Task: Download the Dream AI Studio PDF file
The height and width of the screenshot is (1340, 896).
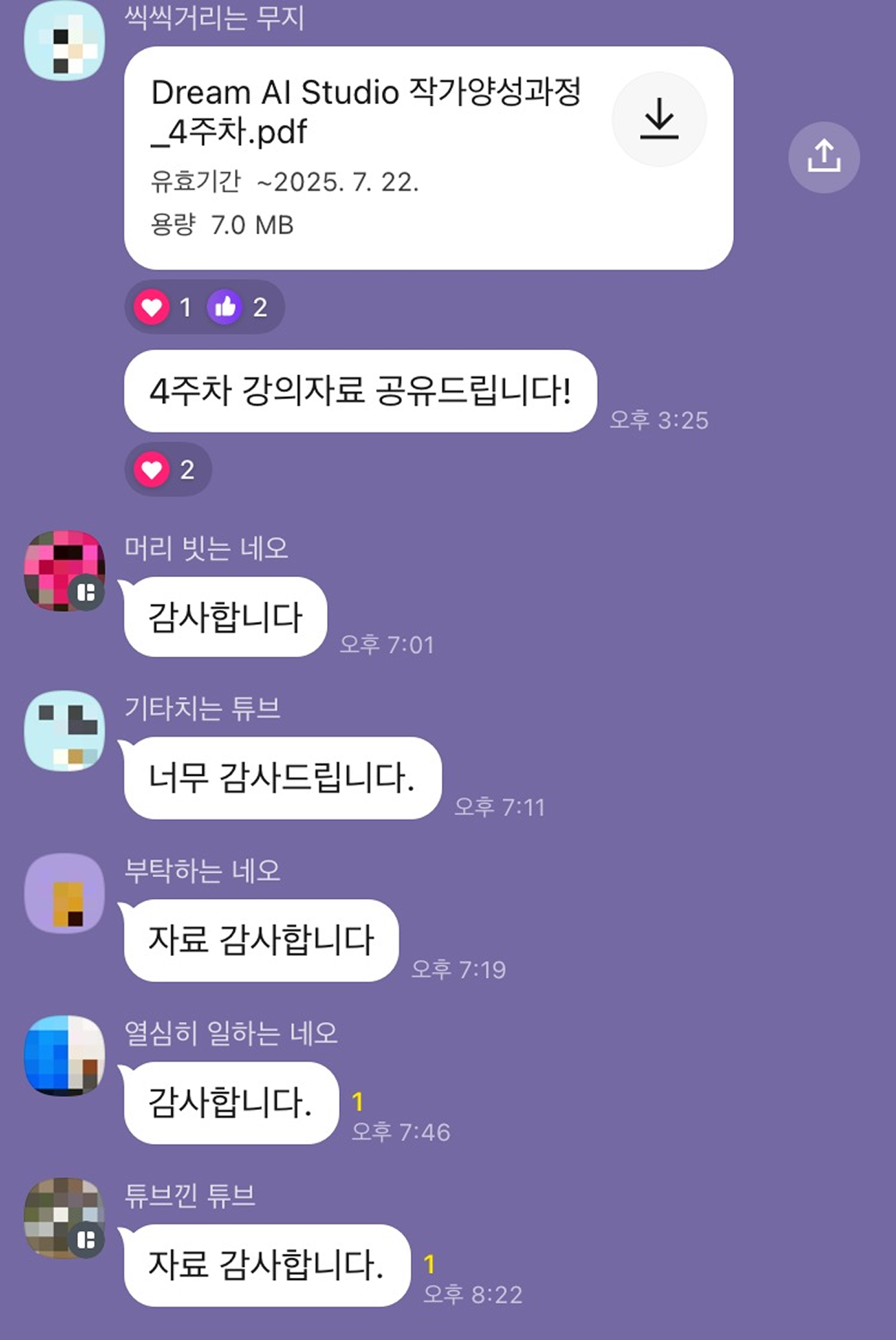Action: pos(659,119)
